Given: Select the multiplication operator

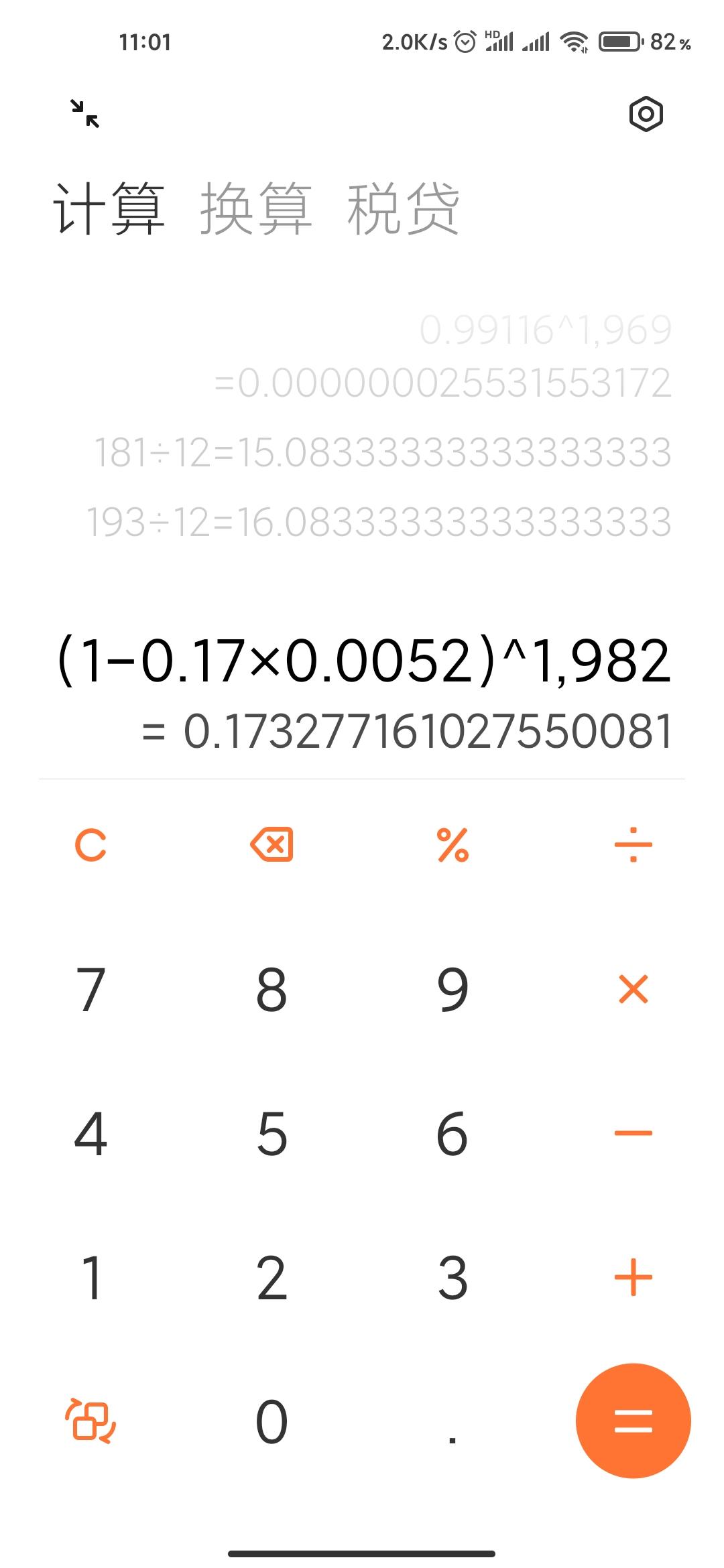Looking at the screenshot, I should point(633,989).
